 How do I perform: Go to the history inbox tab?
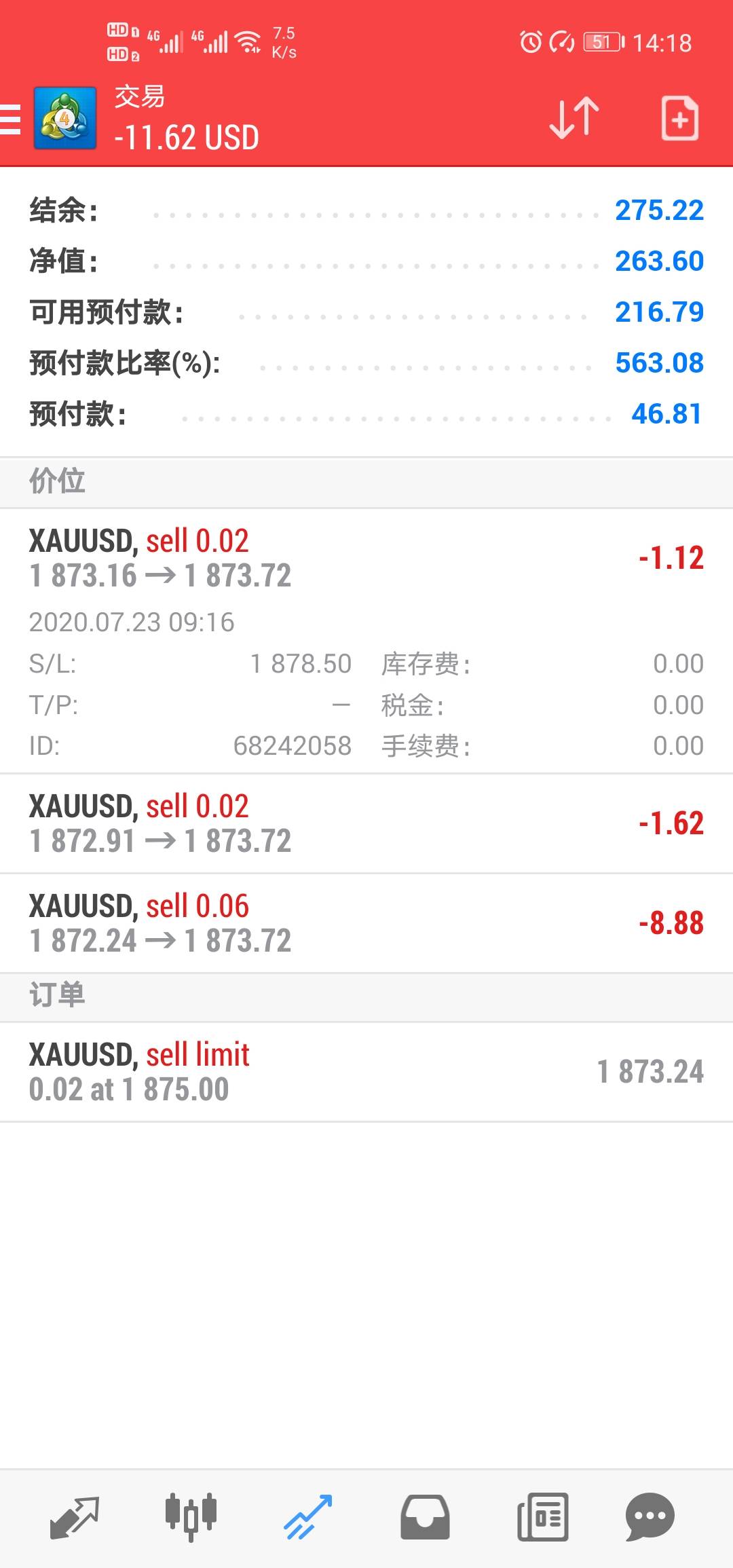pyautogui.click(x=425, y=1517)
